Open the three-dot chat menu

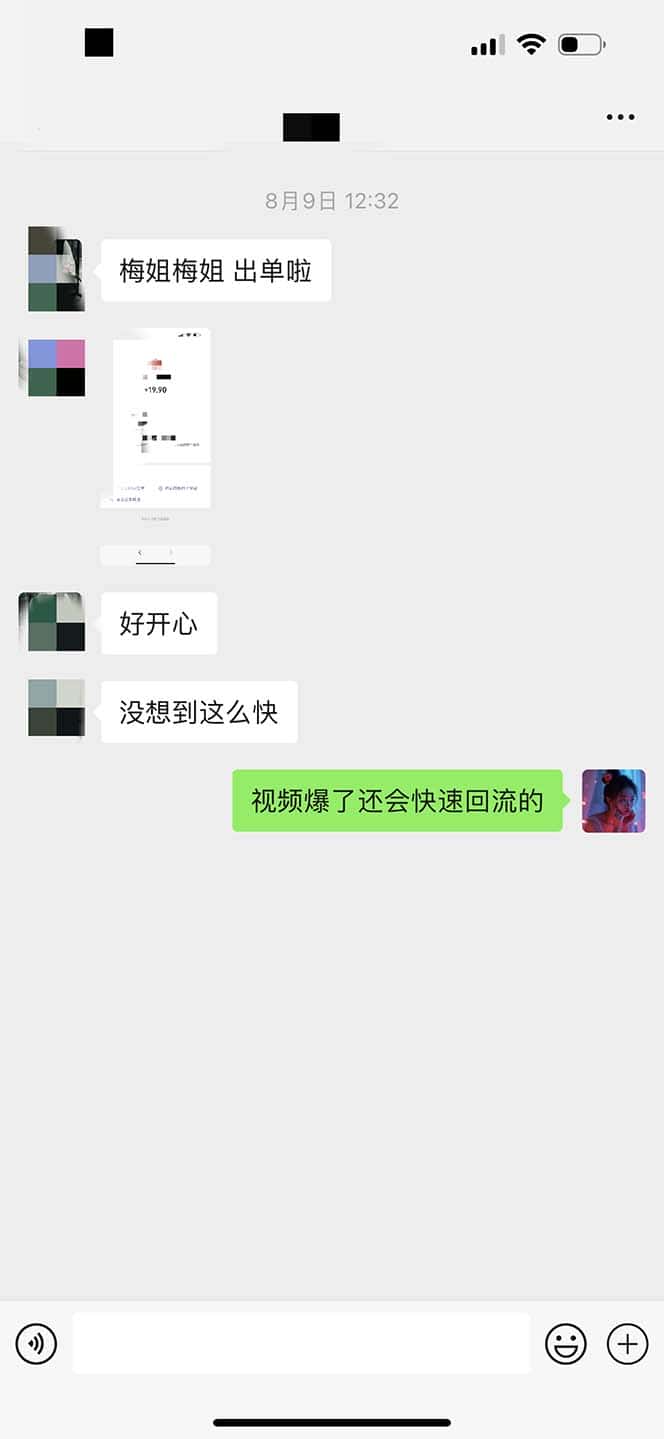620,118
